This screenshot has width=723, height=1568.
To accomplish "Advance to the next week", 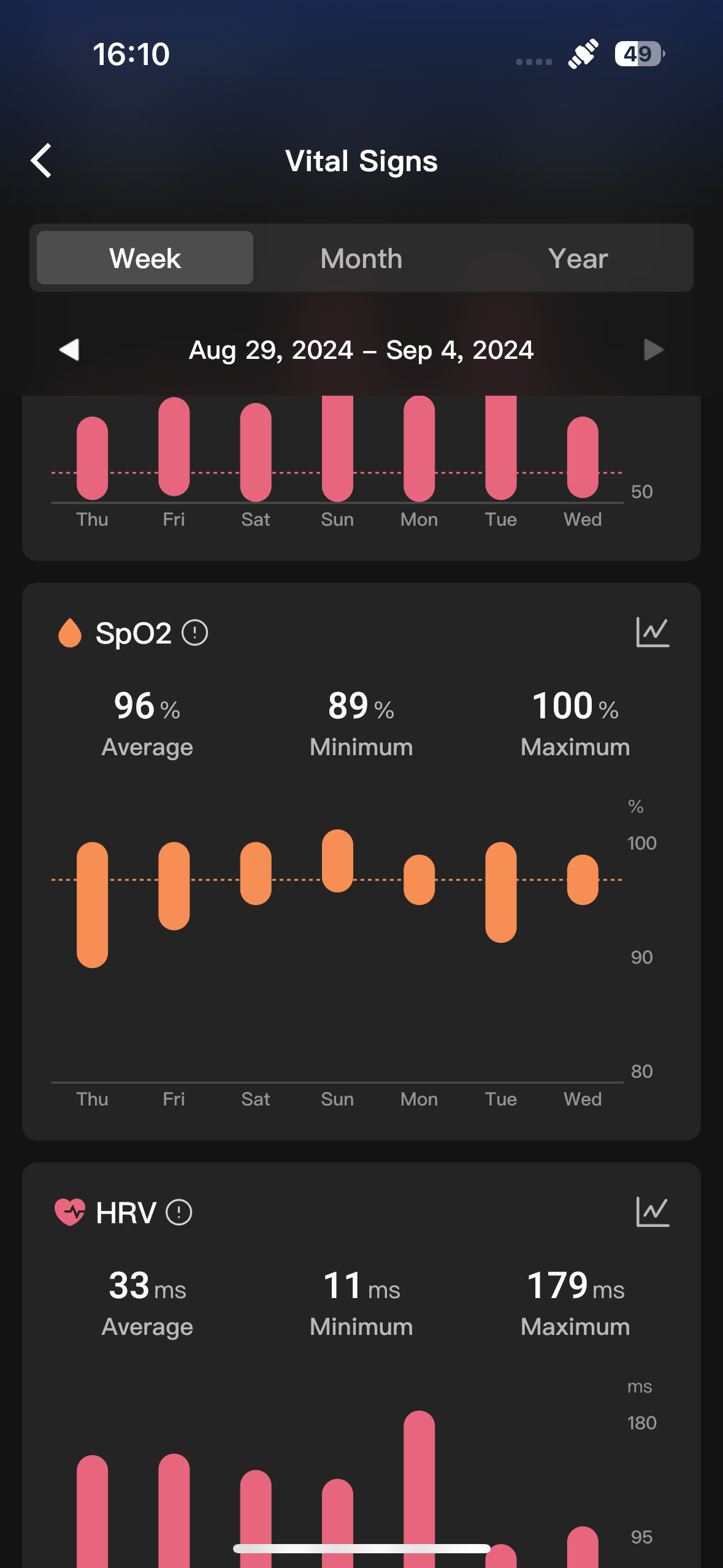I will pyautogui.click(x=654, y=350).
